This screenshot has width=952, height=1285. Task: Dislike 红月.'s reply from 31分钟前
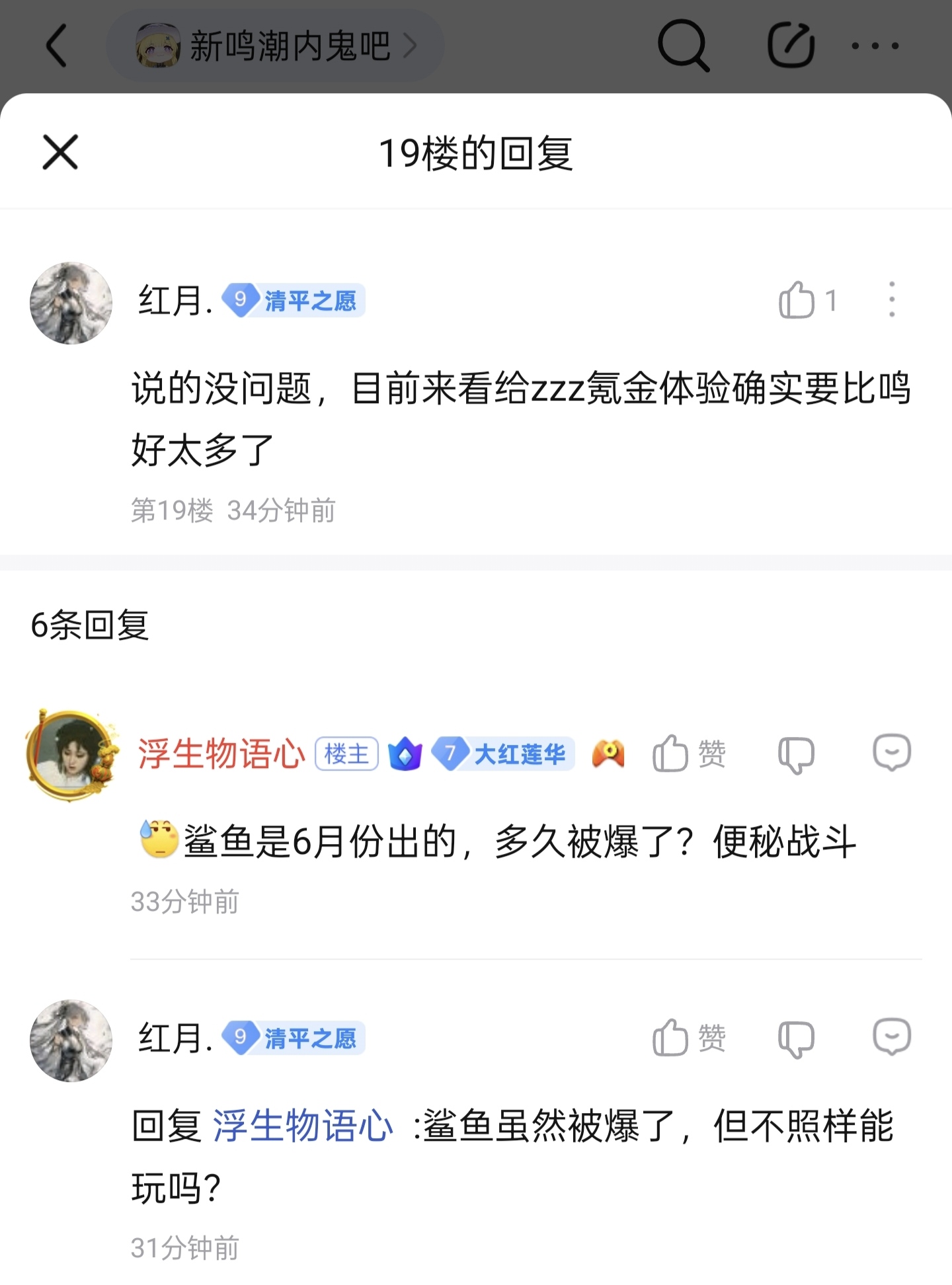(x=796, y=1038)
